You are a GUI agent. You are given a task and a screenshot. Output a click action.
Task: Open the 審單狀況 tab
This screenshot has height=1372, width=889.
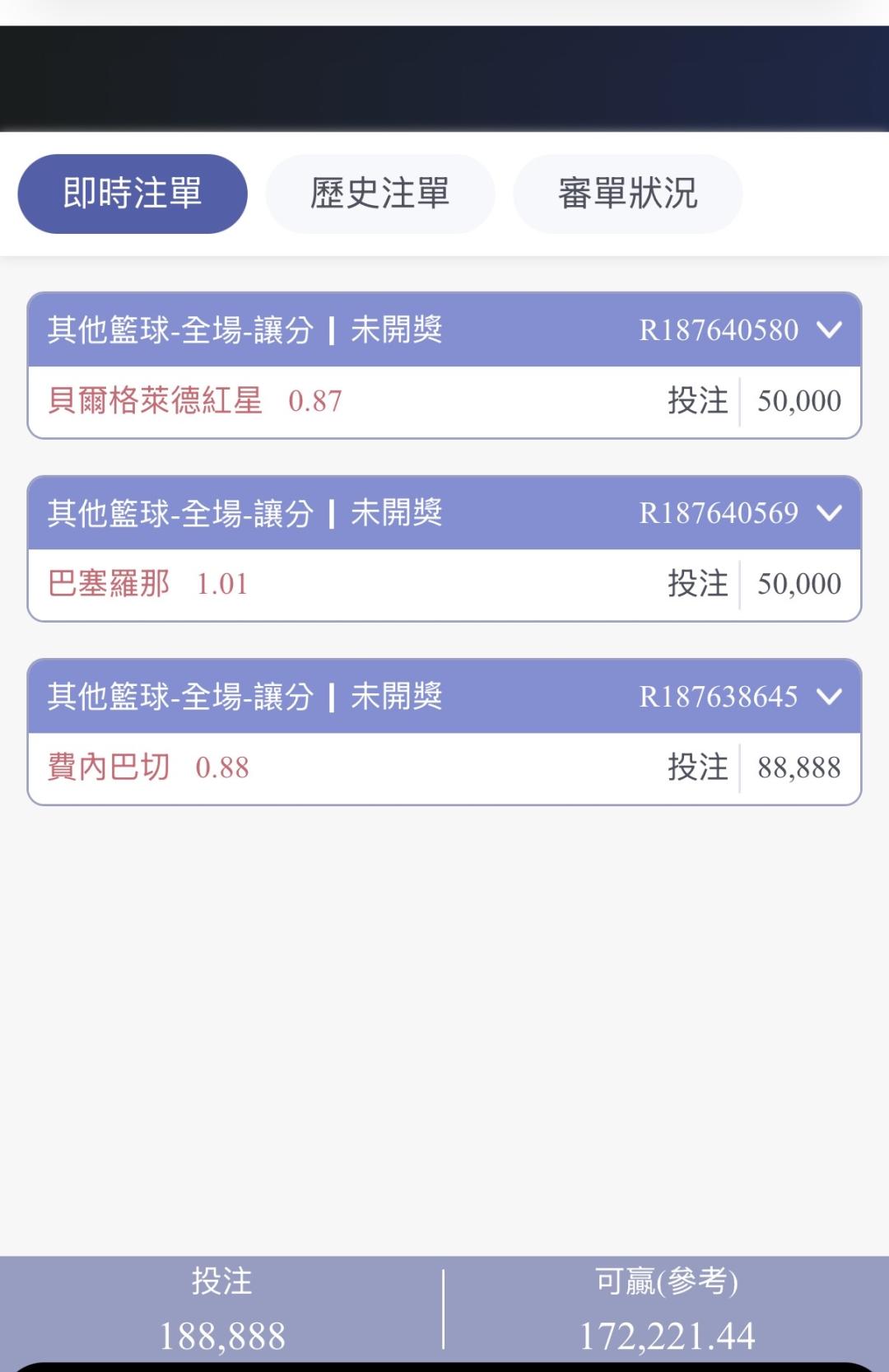[627, 194]
